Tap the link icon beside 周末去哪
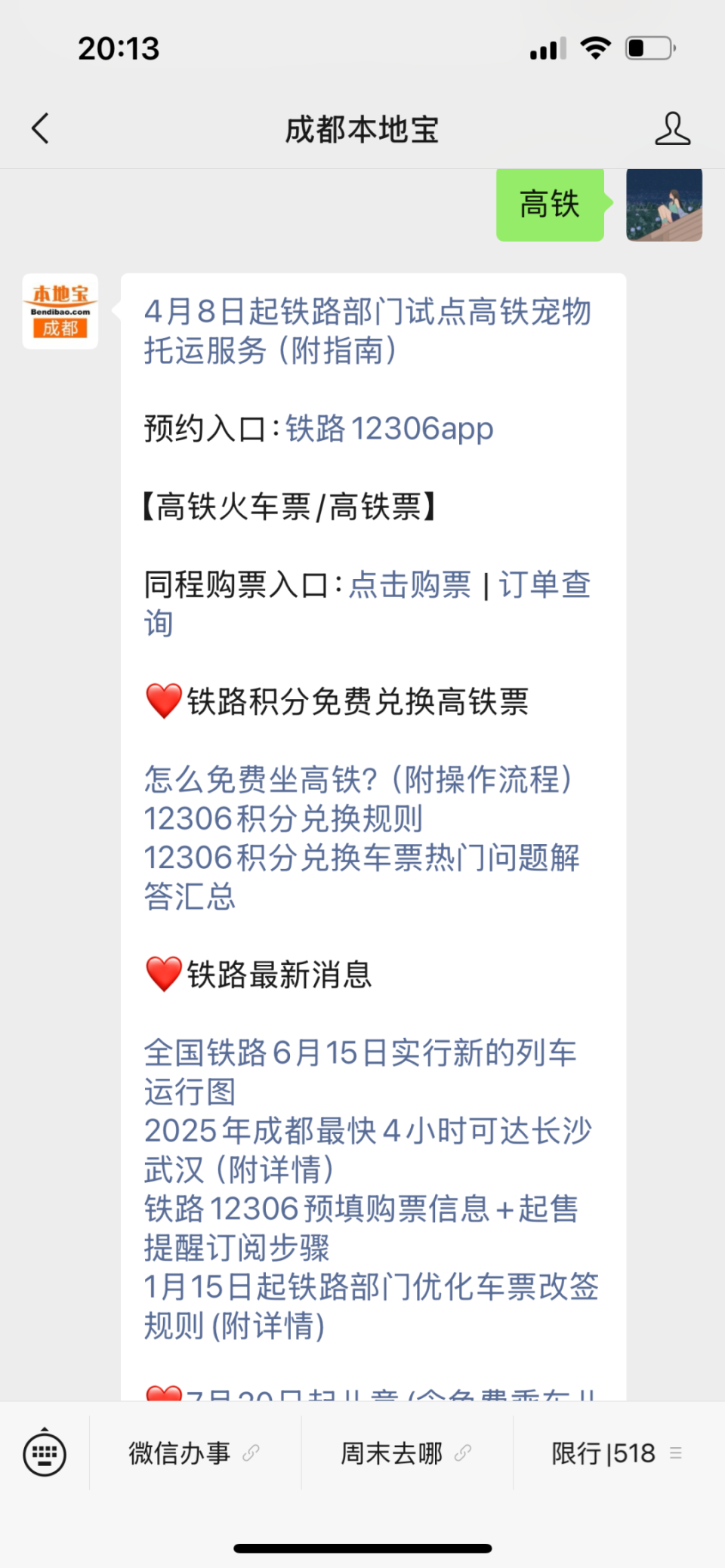This screenshot has width=725, height=1568. point(464,1452)
